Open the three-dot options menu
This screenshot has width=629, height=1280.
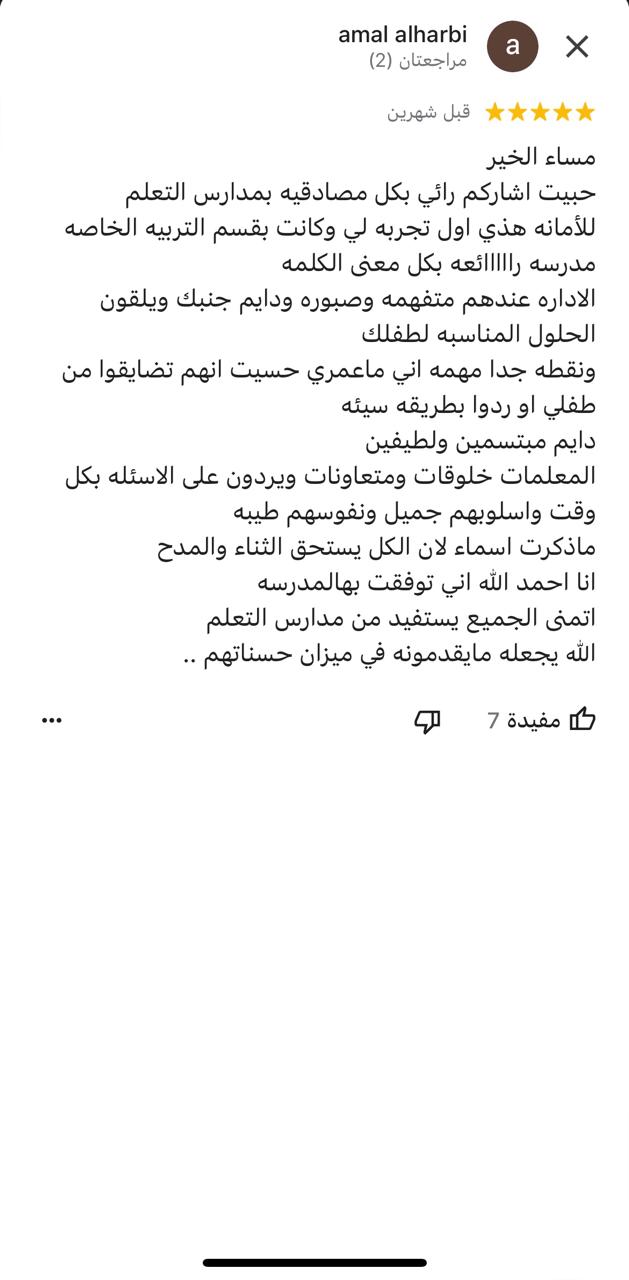coord(52,720)
